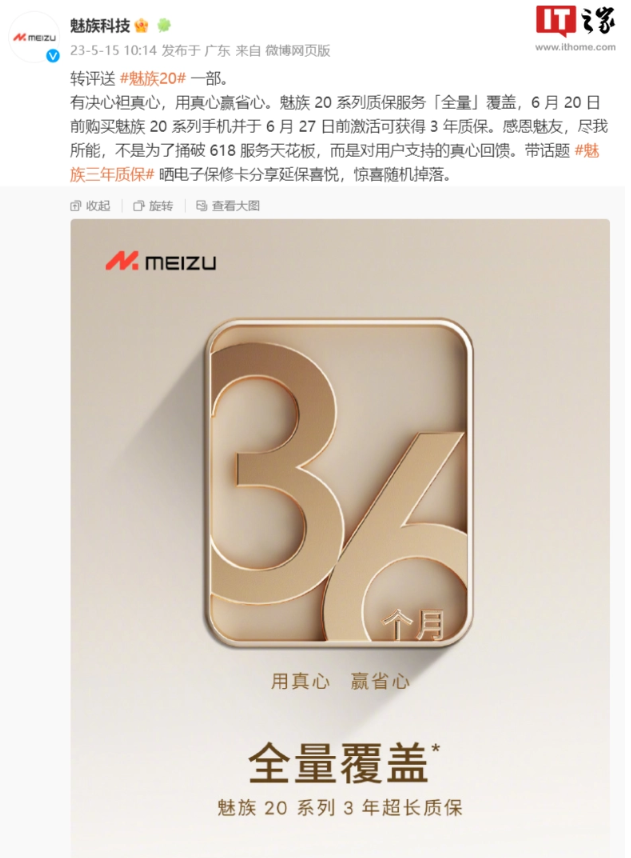This screenshot has width=631, height=858.
Task: Open the 魅族科技 username link
Action: [x=100, y=26]
